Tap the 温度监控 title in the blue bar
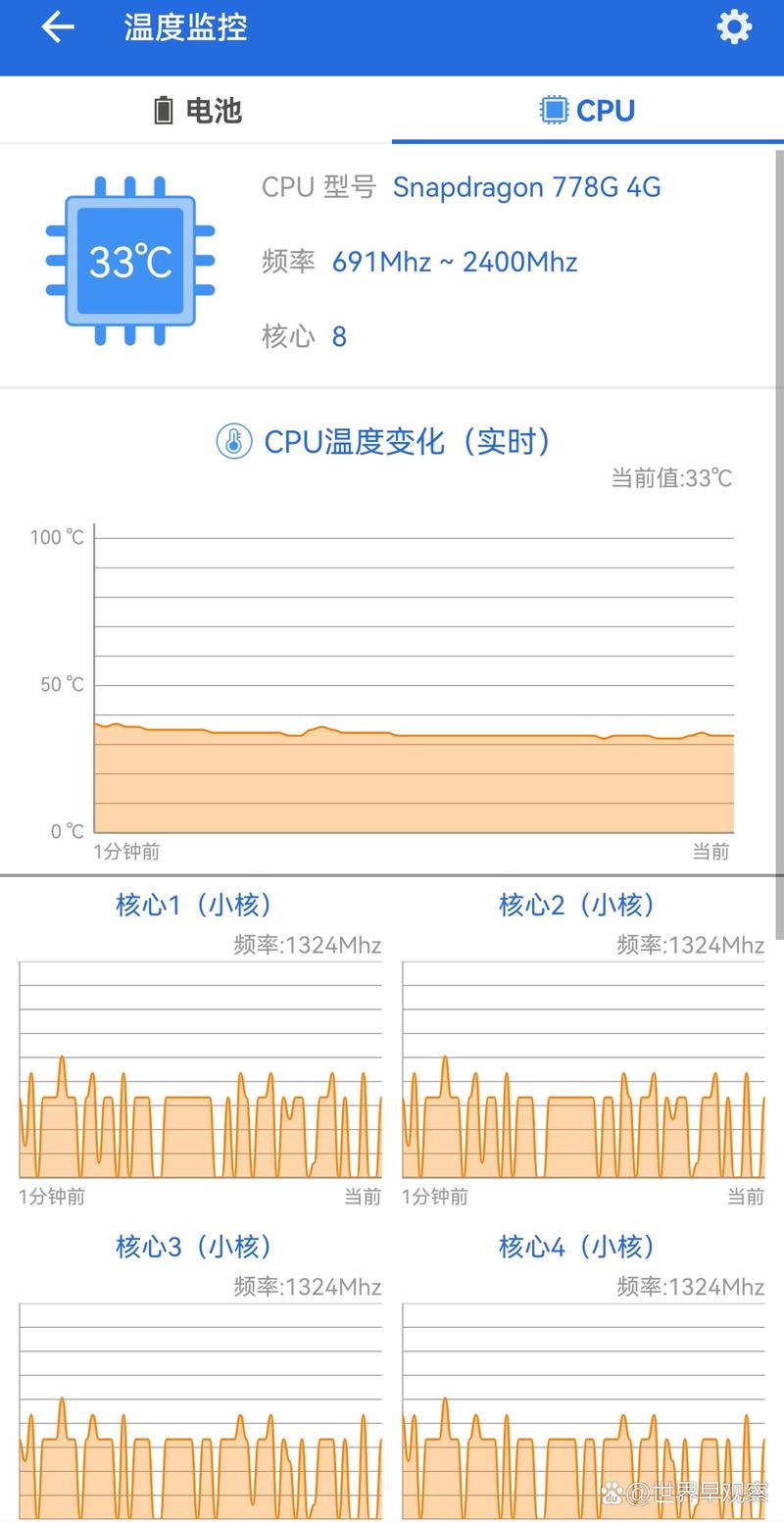This screenshot has width=784, height=1522. 185,27
